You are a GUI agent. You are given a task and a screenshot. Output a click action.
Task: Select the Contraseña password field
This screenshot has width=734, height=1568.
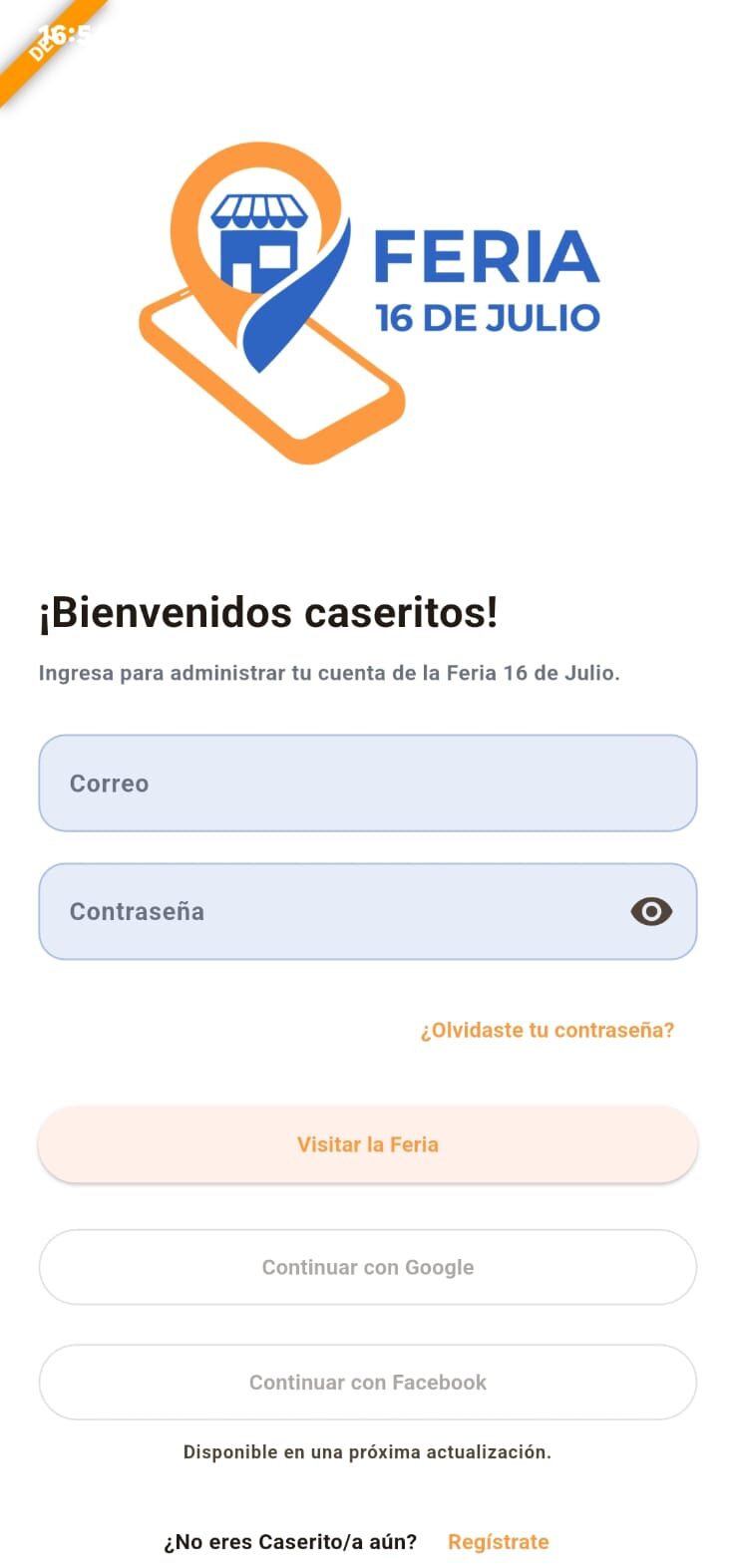pos(329,911)
